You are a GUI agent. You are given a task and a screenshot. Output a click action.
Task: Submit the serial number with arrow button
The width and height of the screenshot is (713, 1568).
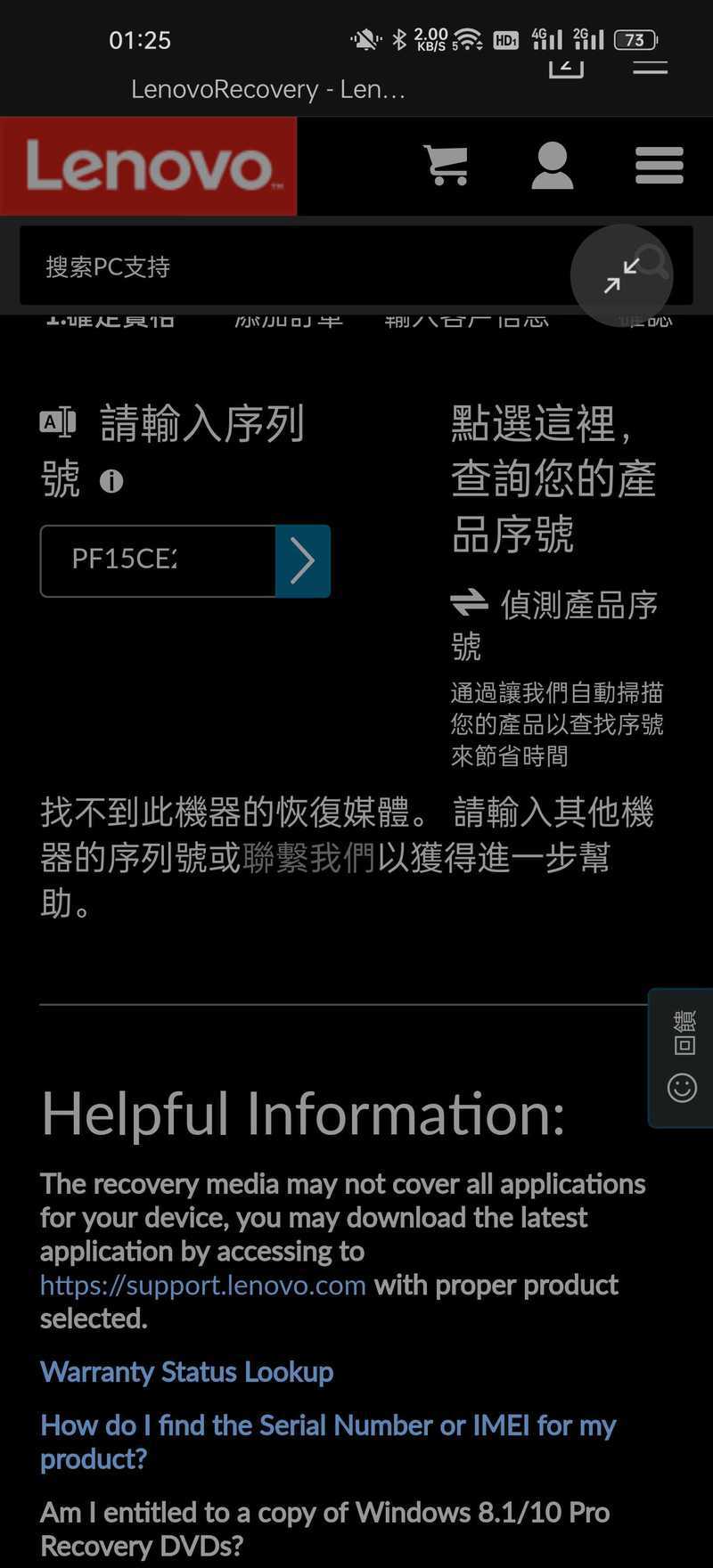[303, 560]
